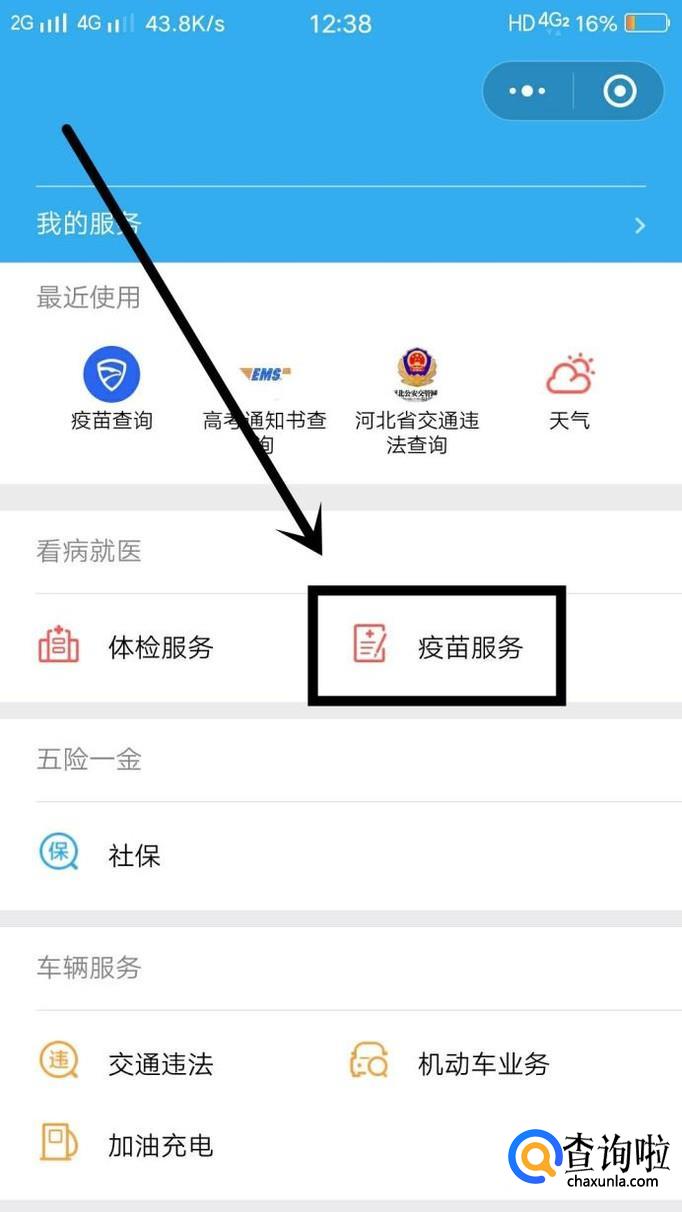Screen dimensions: 682x1212
Task: Select 加油充电 service
Action: [x=126, y=1145]
